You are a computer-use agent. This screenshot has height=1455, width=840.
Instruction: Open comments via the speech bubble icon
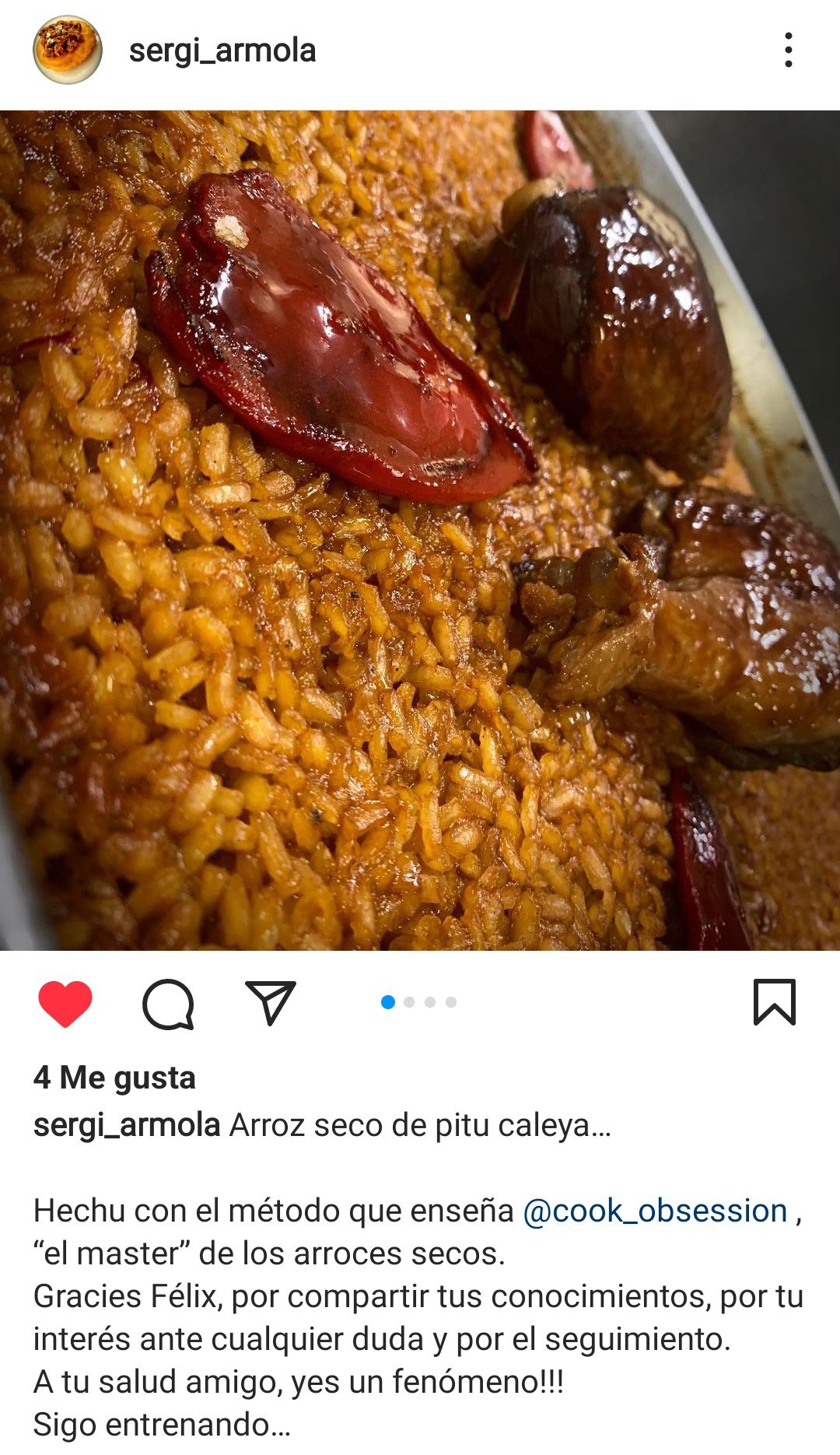(x=168, y=1004)
